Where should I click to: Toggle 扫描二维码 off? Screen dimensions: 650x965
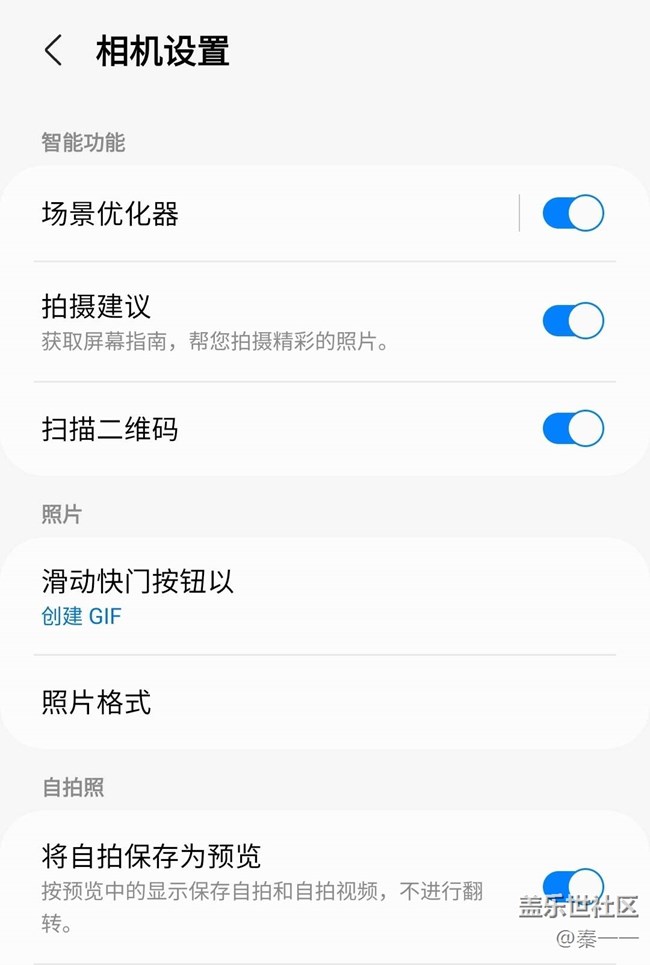(x=573, y=428)
